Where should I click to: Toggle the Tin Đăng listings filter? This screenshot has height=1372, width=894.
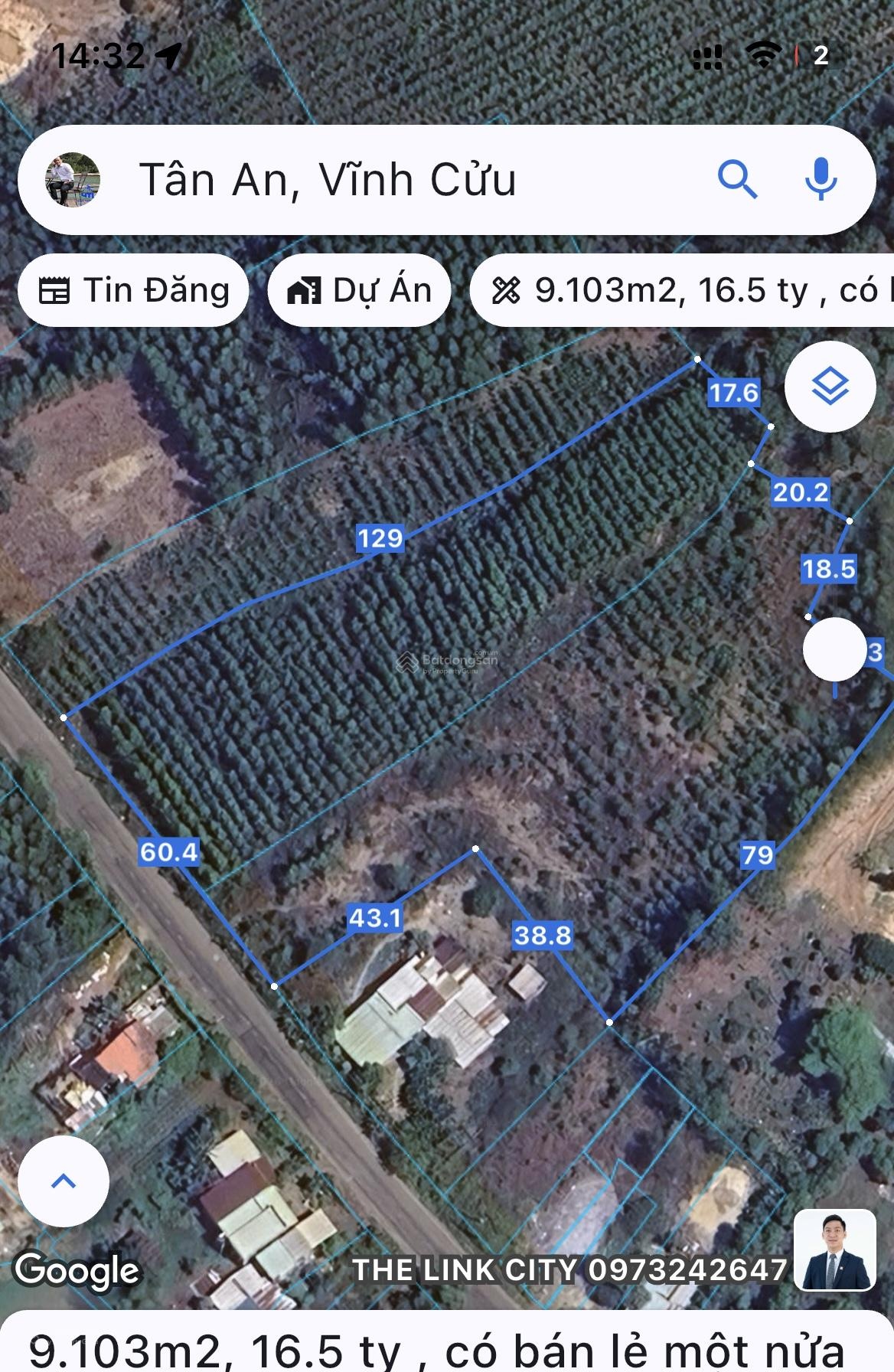(134, 291)
